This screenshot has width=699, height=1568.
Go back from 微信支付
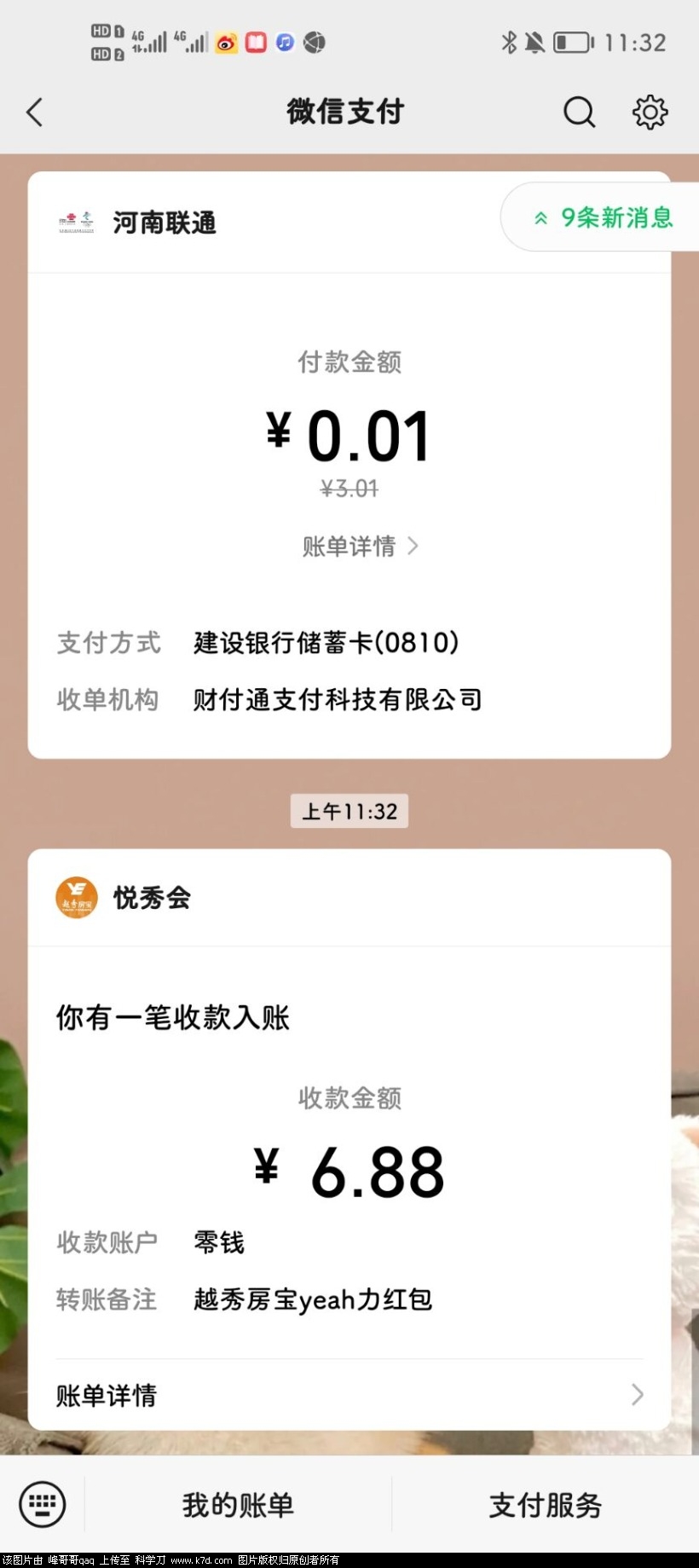(35, 112)
